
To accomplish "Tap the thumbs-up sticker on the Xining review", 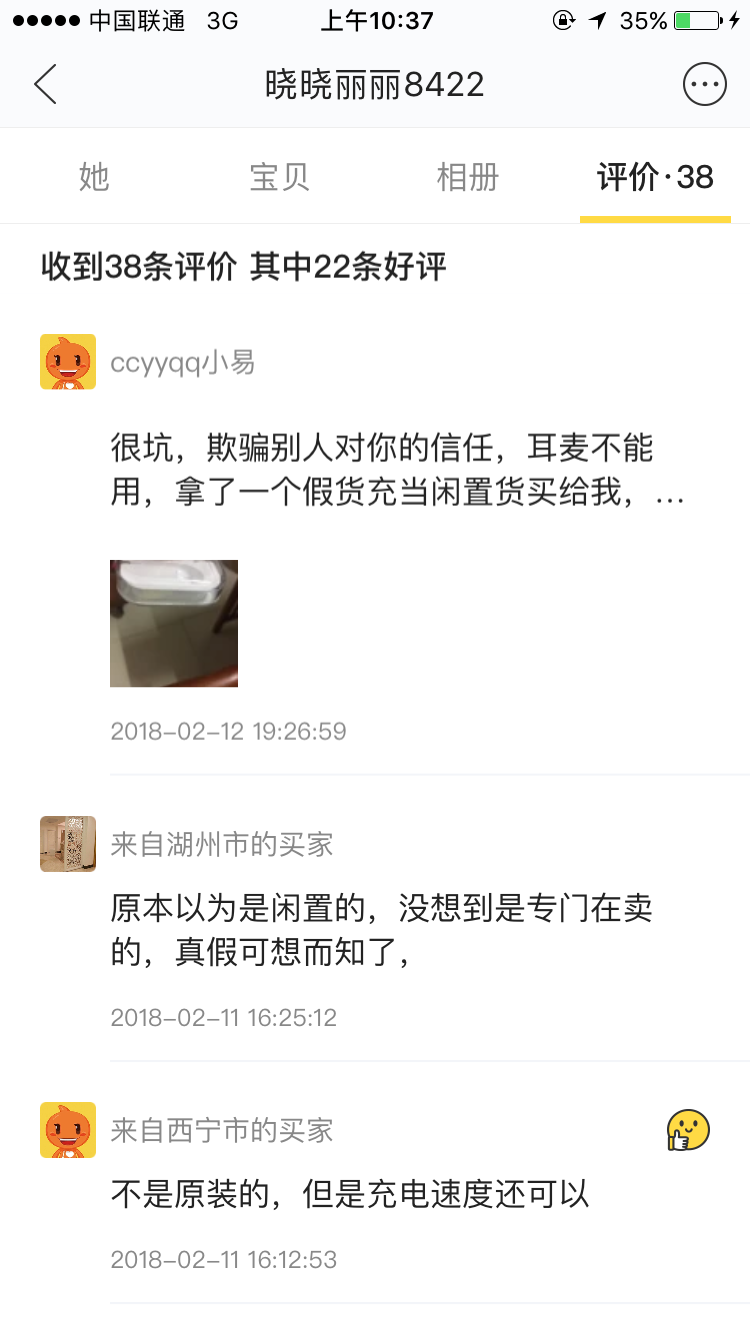I will pyautogui.click(x=689, y=1129).
